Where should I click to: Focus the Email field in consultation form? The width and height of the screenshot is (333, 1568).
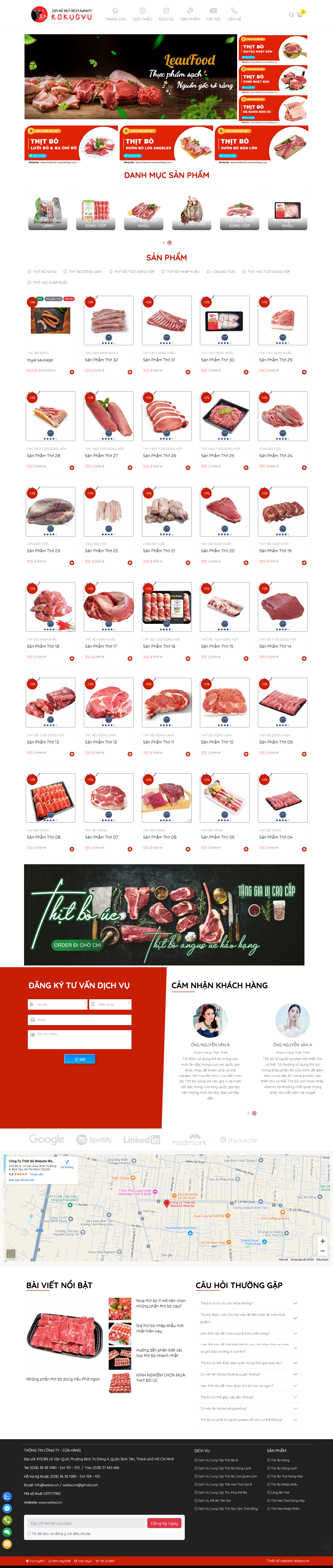point(79,1020)
